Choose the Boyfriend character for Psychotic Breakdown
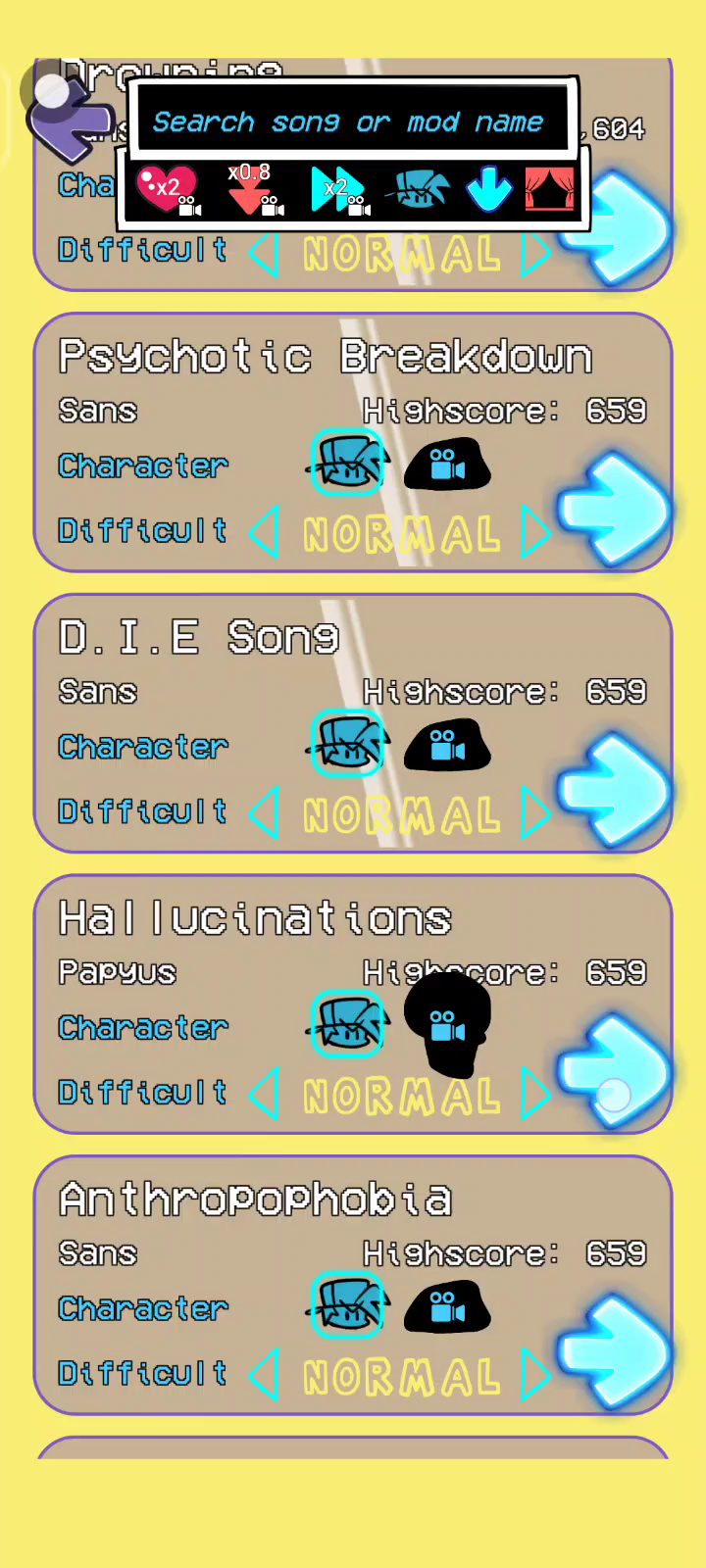Viewport: 706px width, 1568px height. [x=347, y=463]
